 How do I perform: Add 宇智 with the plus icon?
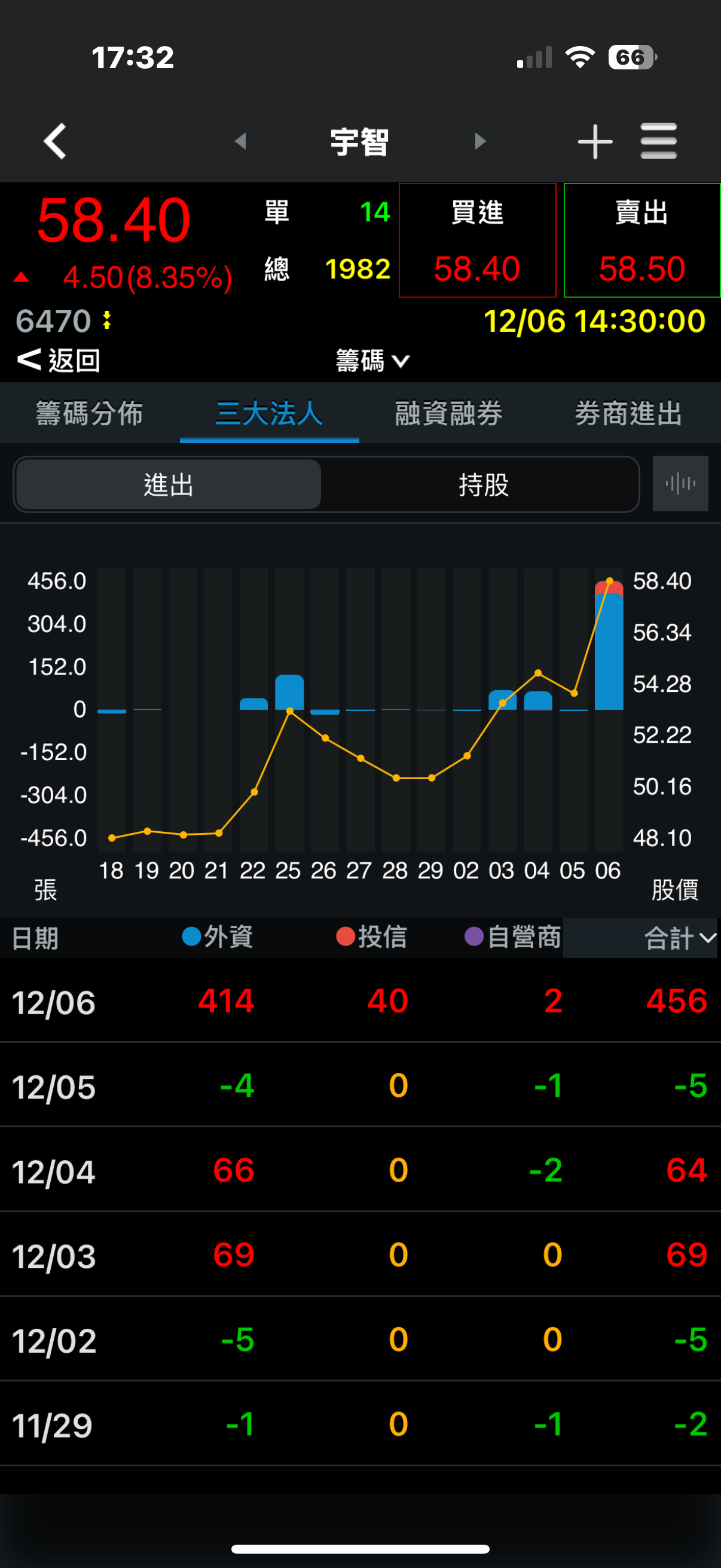click(594, 141)
